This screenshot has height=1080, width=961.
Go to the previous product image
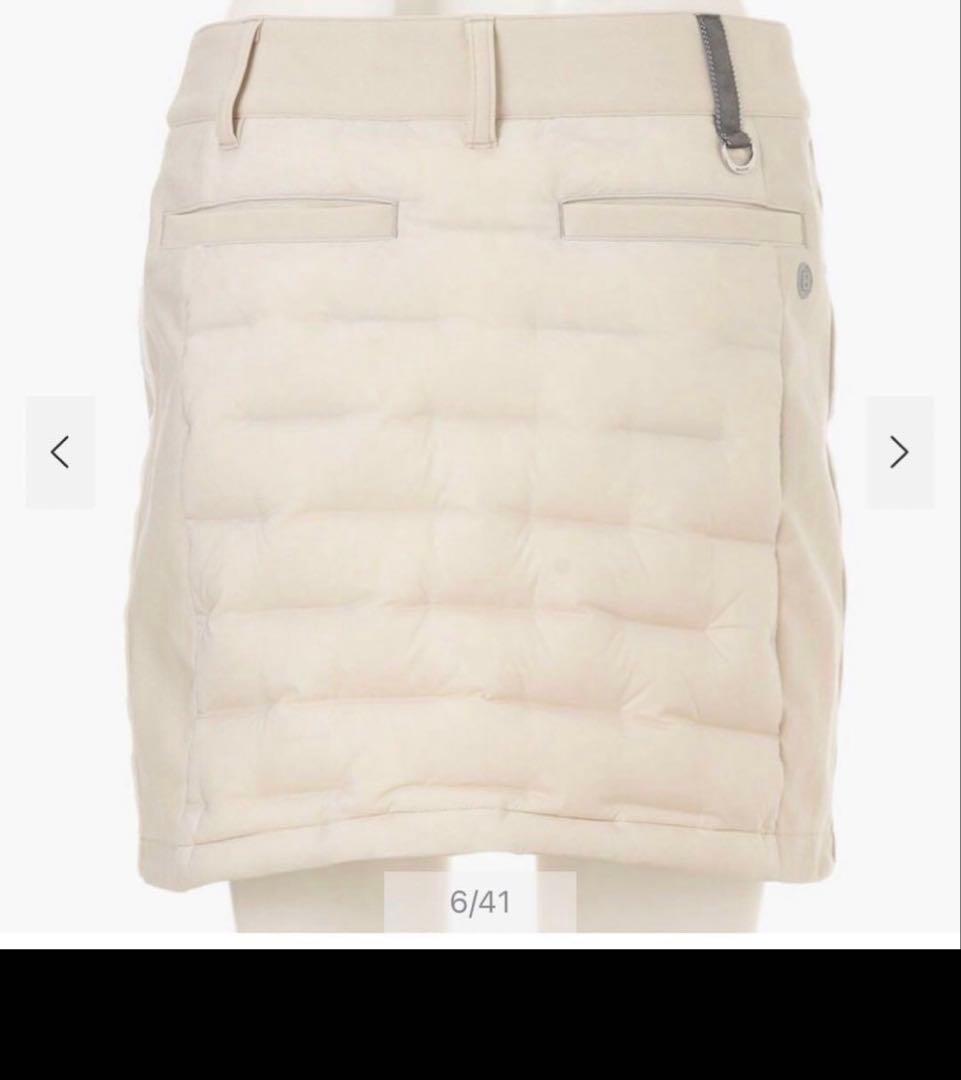click(x=60, y=452)
